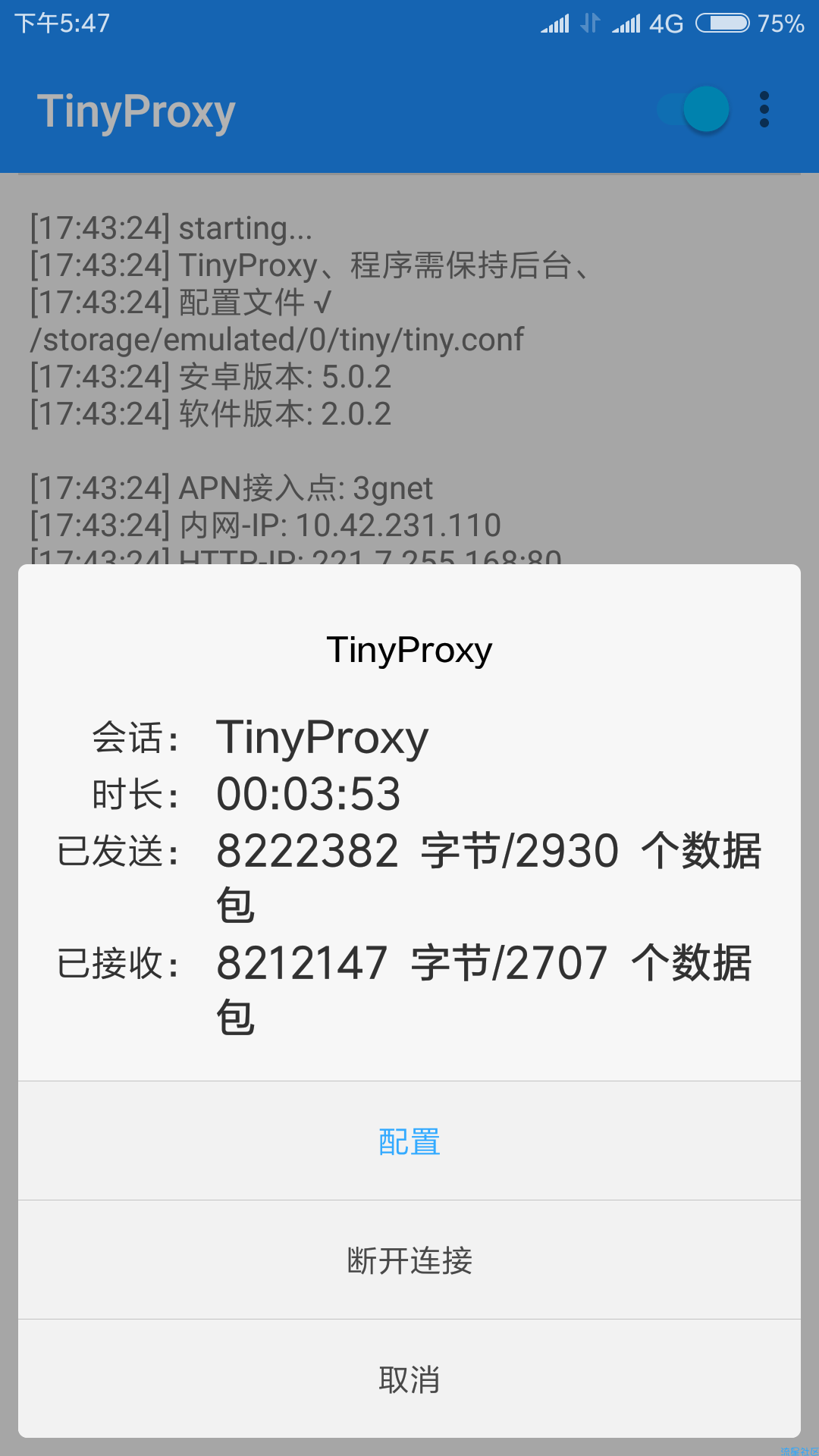Open the three-dot overflow menu
Viewport: 819px width, 1456px height.
(764, 110)
